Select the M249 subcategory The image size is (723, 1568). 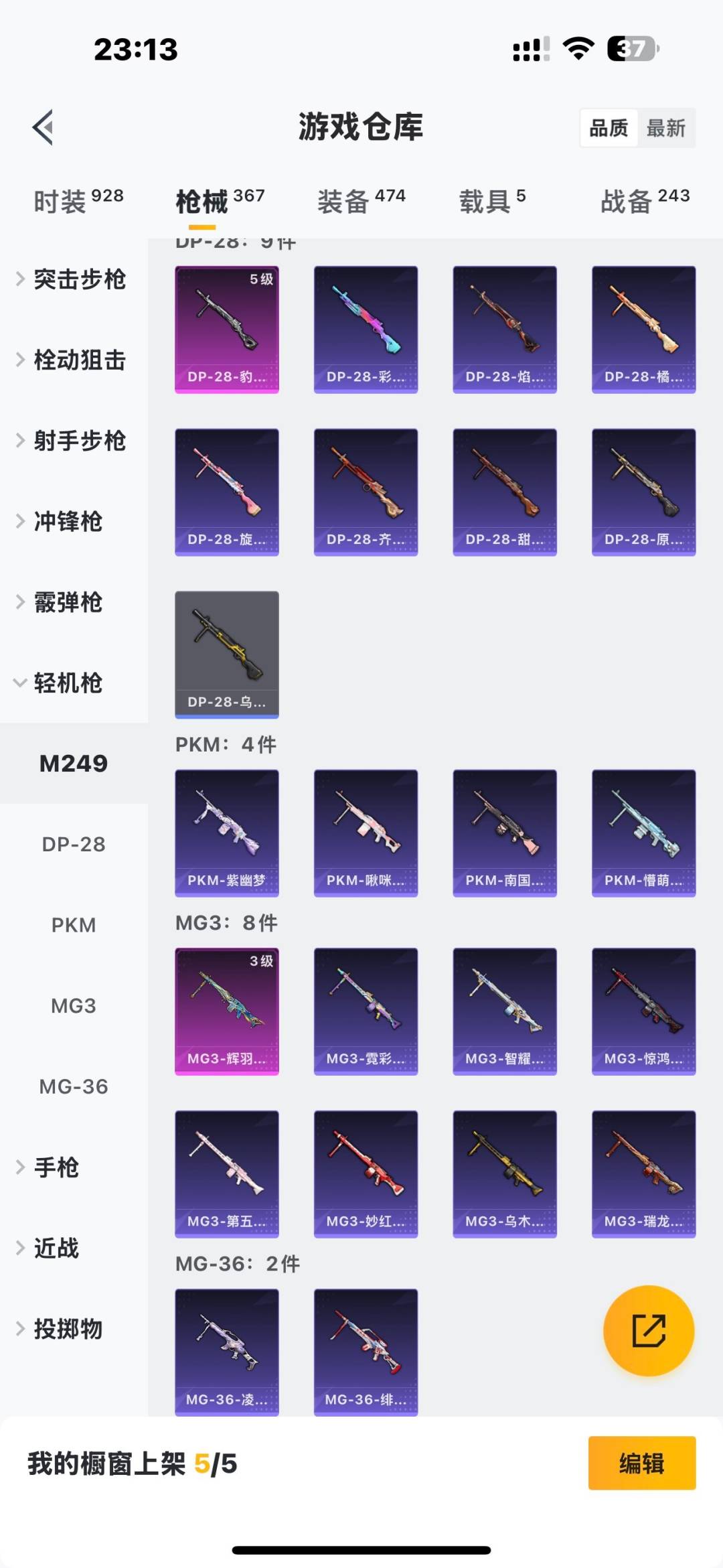coord(74,762)
